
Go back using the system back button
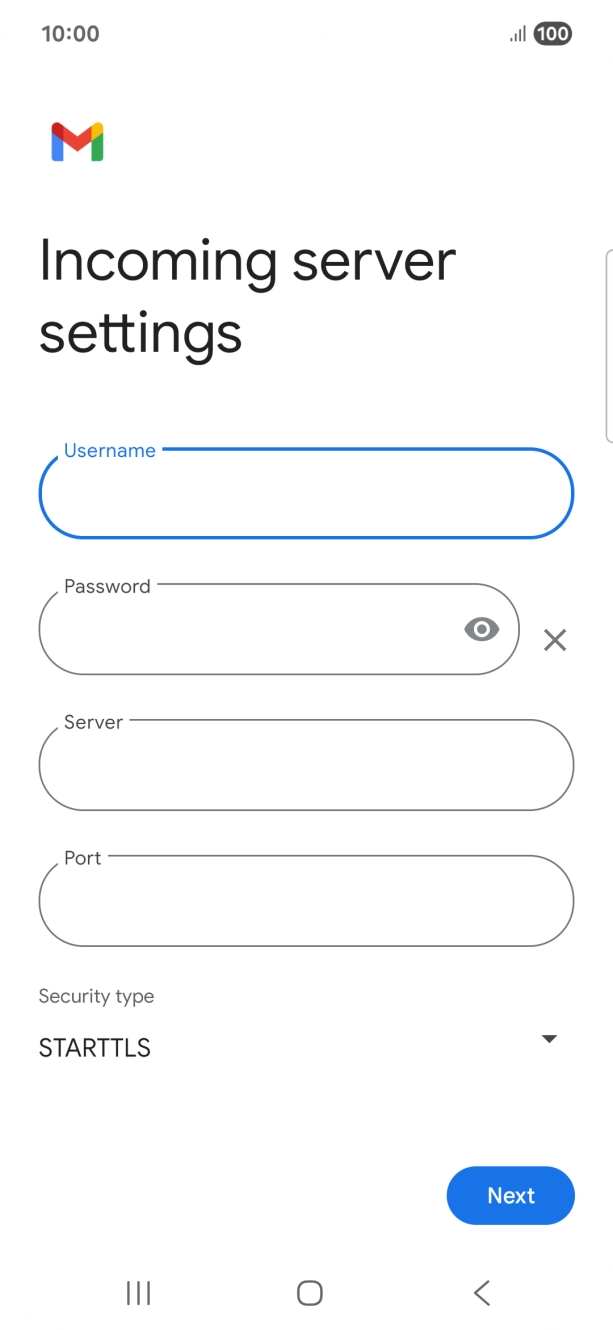coord(482,1293)
